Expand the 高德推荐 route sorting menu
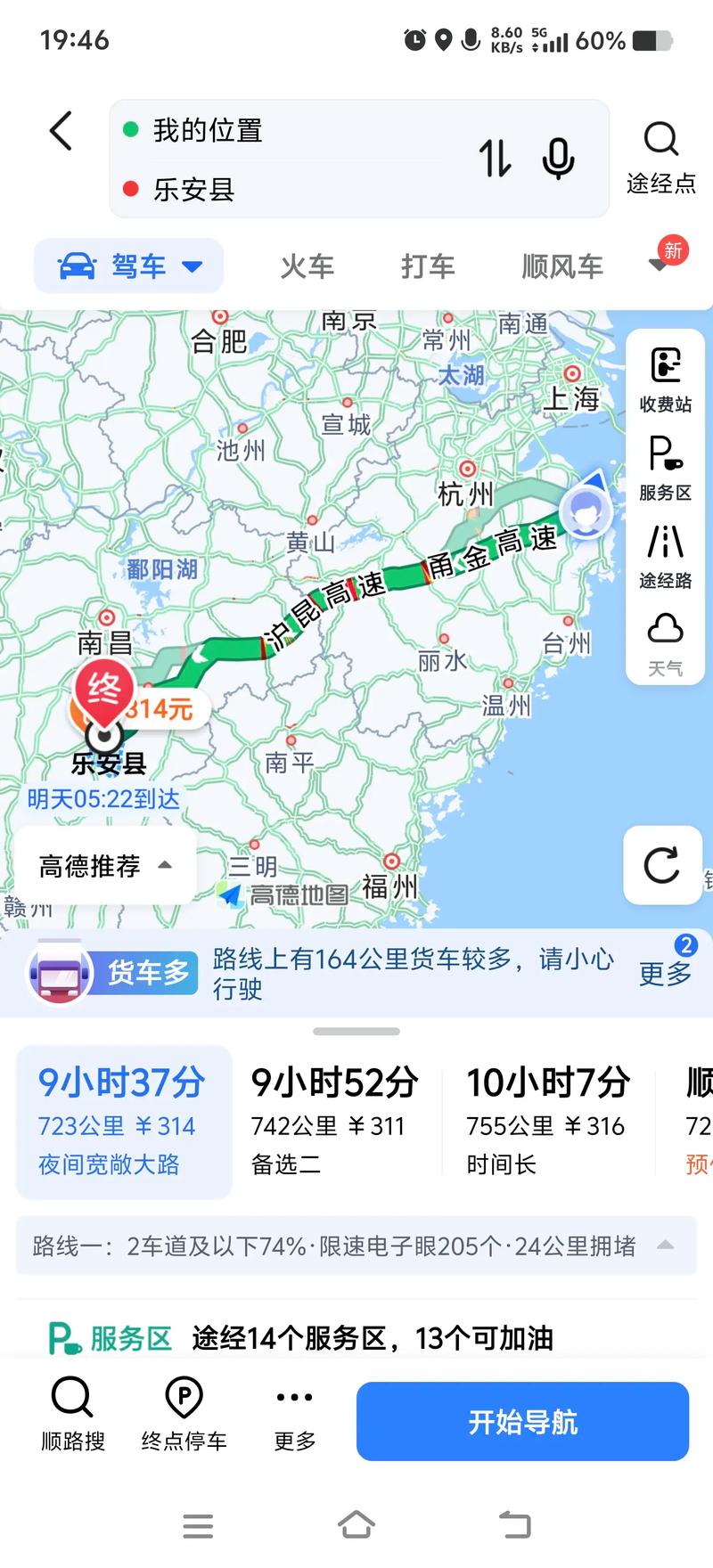This screenshot has width=713, height=1568. [104, 865]
